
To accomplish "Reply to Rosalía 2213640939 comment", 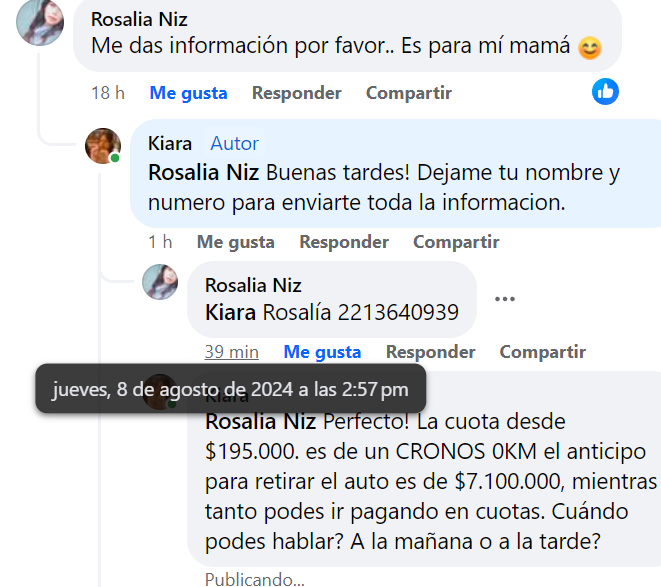I will click(x=430, y=352).
